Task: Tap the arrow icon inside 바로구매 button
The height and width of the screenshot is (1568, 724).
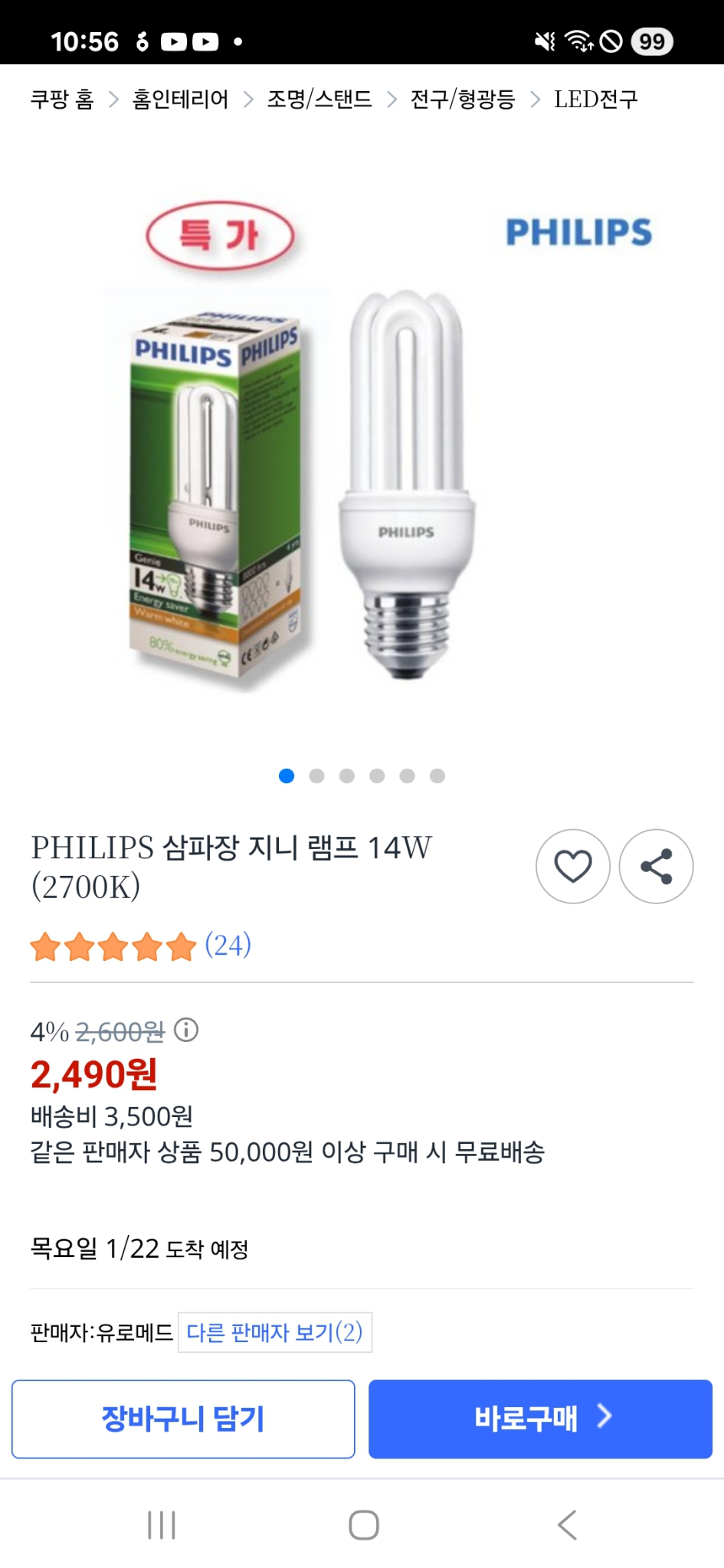Action: [x=607, y=1419]
